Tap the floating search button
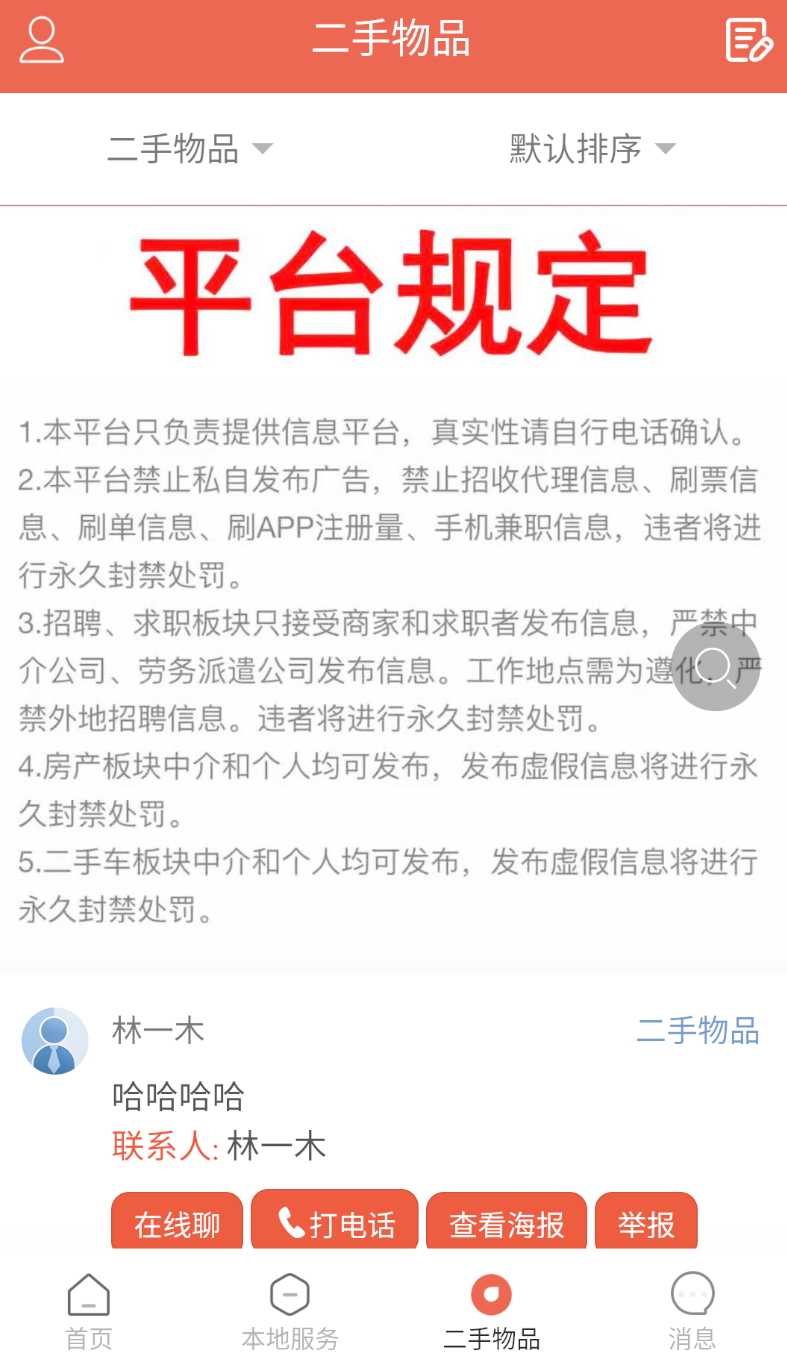This screenshot has width=787, height=1354. (716, 667)
